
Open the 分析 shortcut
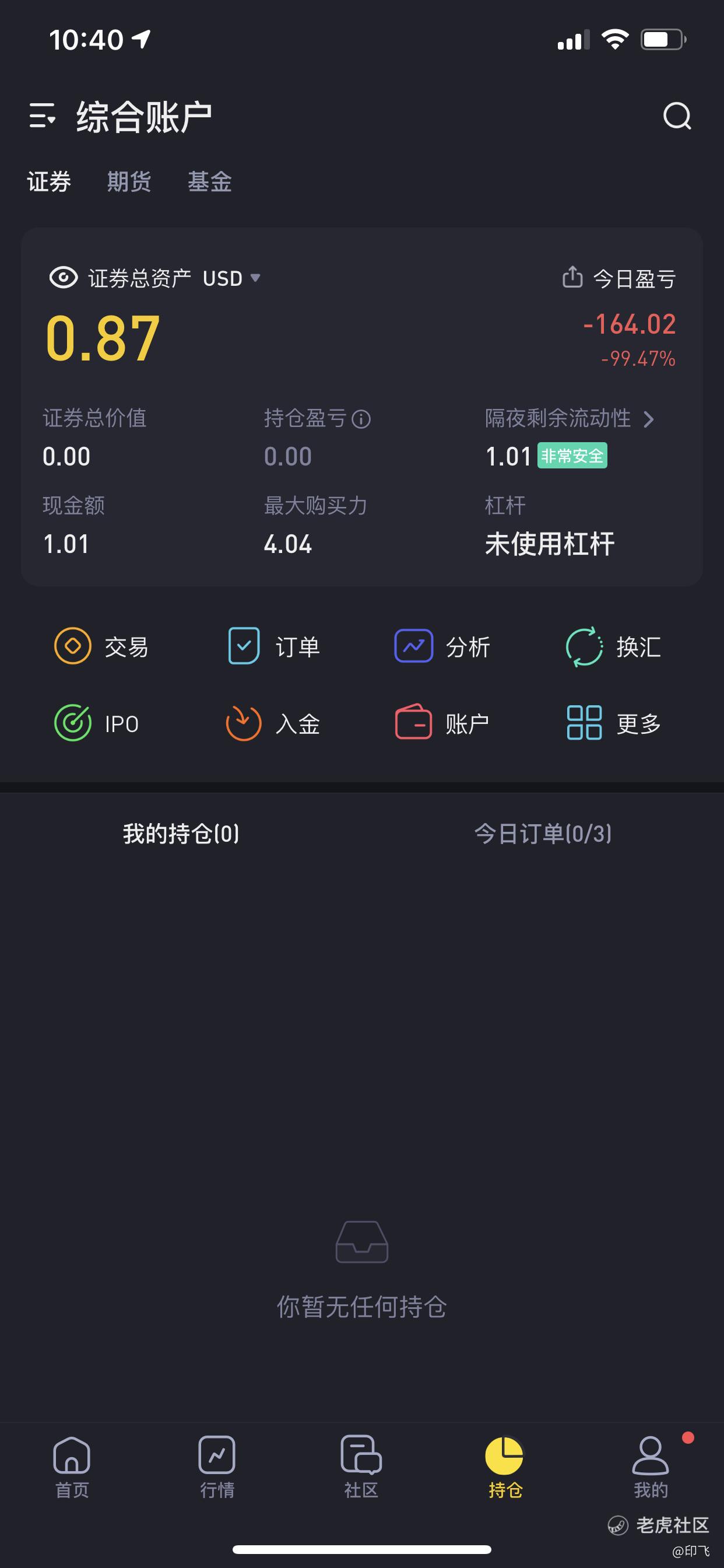tap(442, 646)
